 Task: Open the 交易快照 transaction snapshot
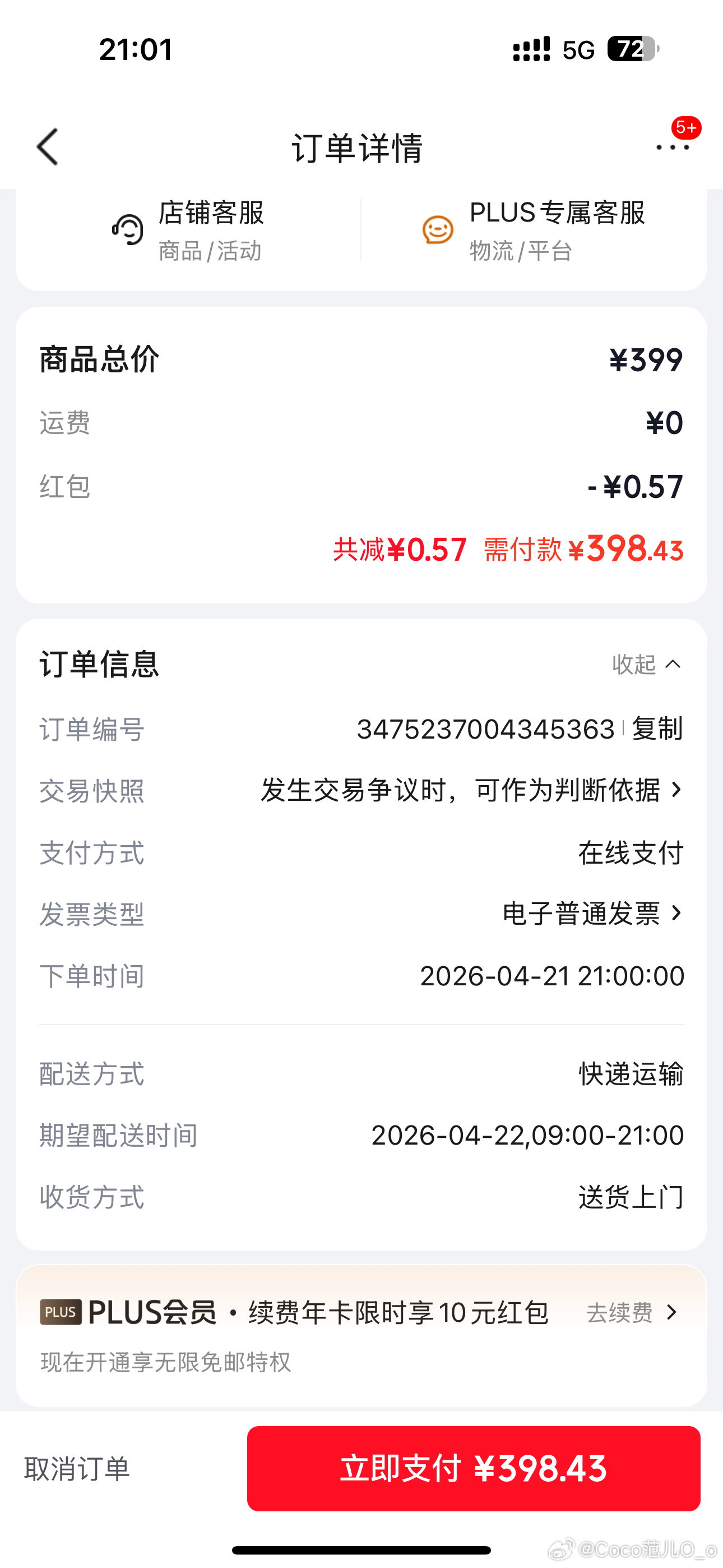tap(470, 791)
